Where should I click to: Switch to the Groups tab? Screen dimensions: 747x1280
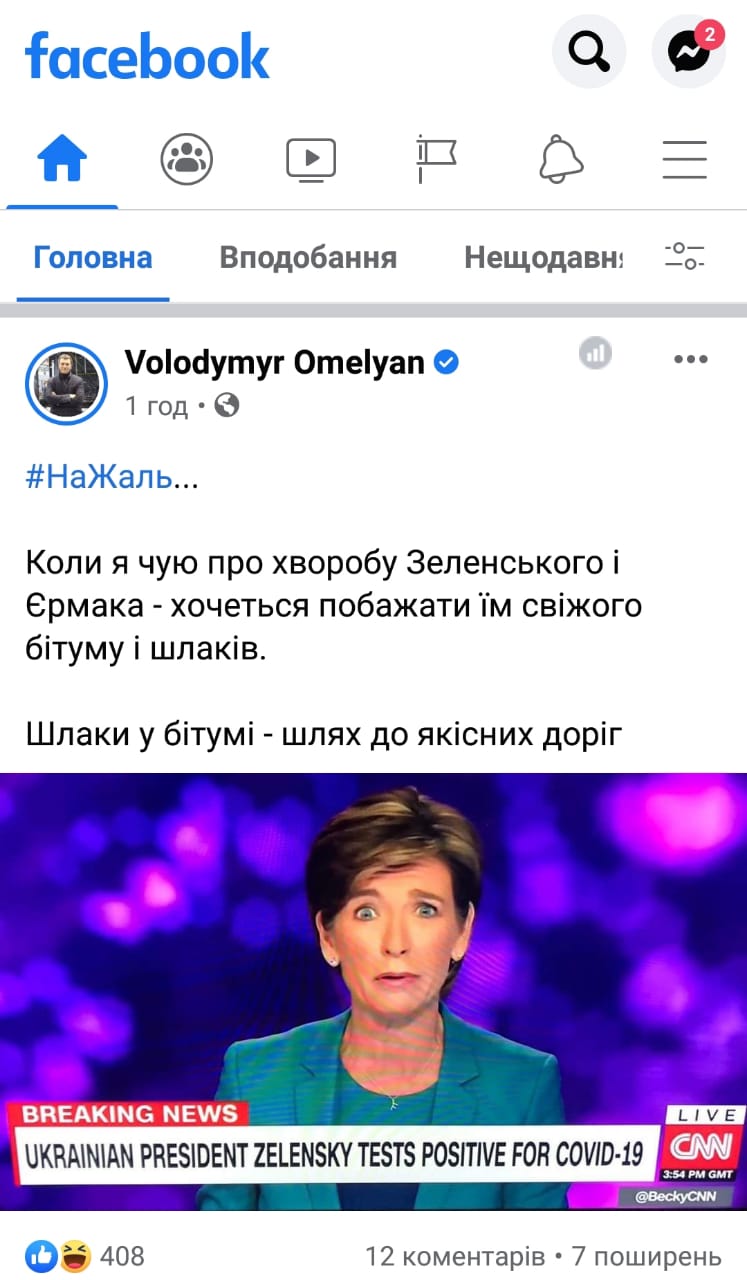[187, 159]
